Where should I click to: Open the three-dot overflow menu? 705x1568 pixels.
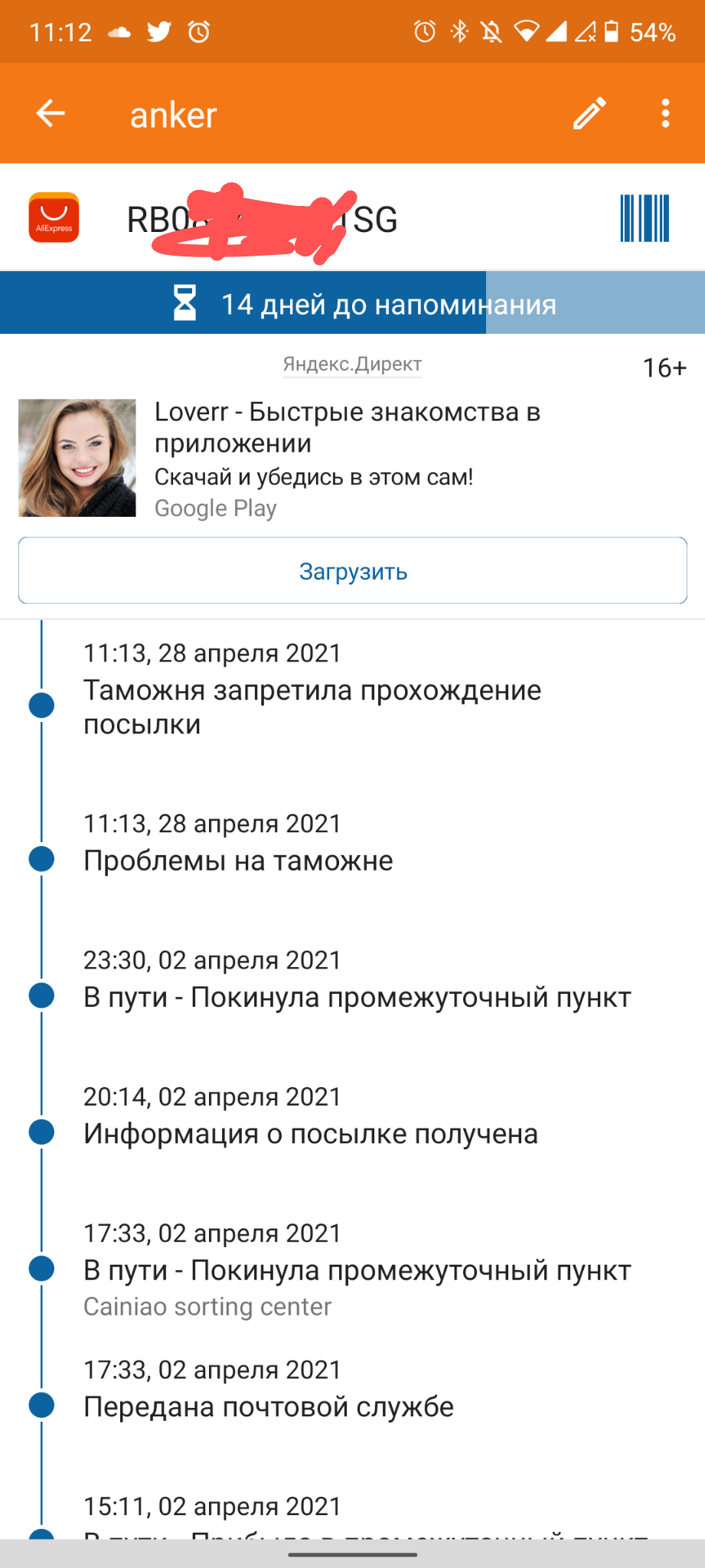[666, 113]
